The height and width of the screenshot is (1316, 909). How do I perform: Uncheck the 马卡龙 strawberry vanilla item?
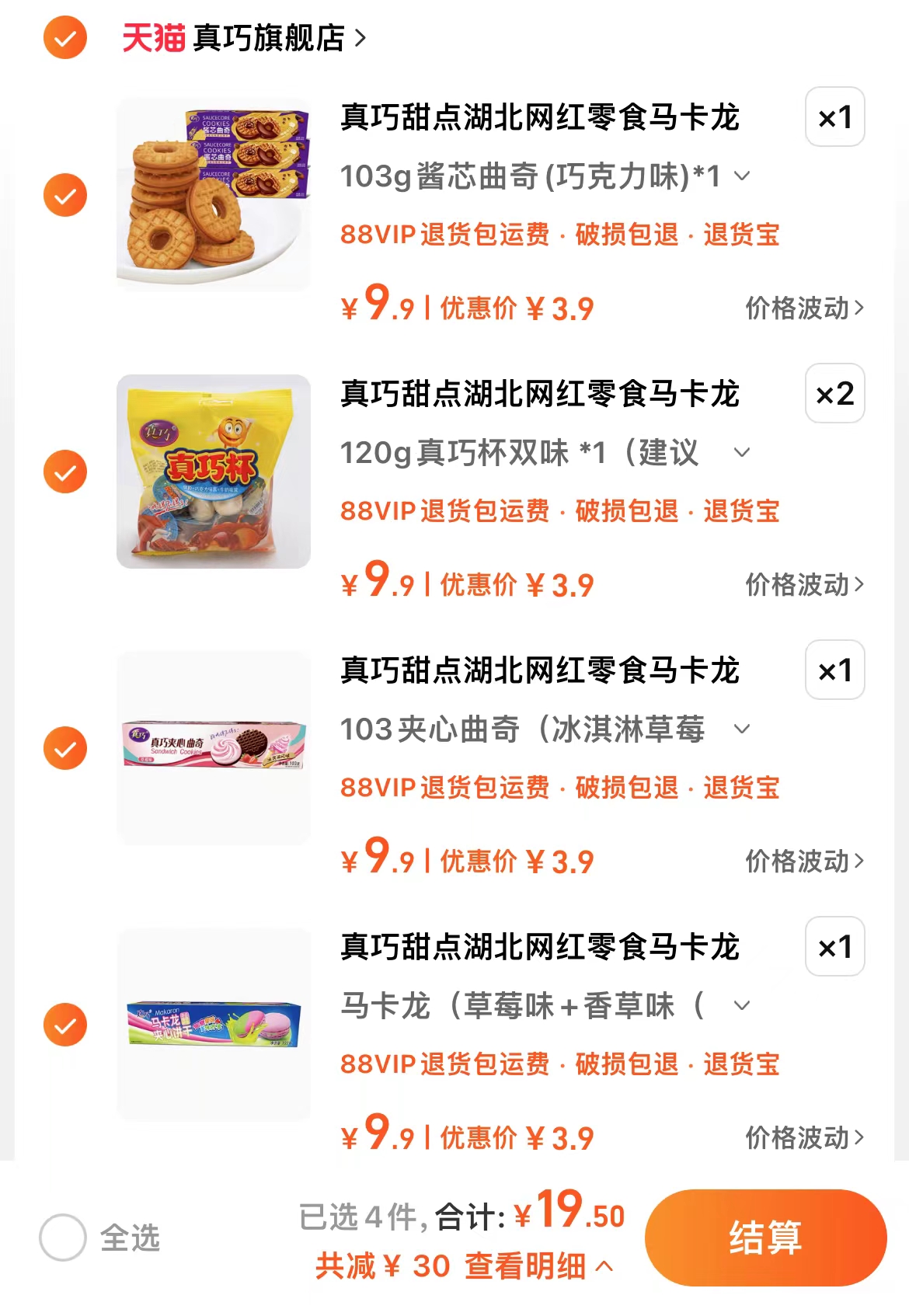64,1022
